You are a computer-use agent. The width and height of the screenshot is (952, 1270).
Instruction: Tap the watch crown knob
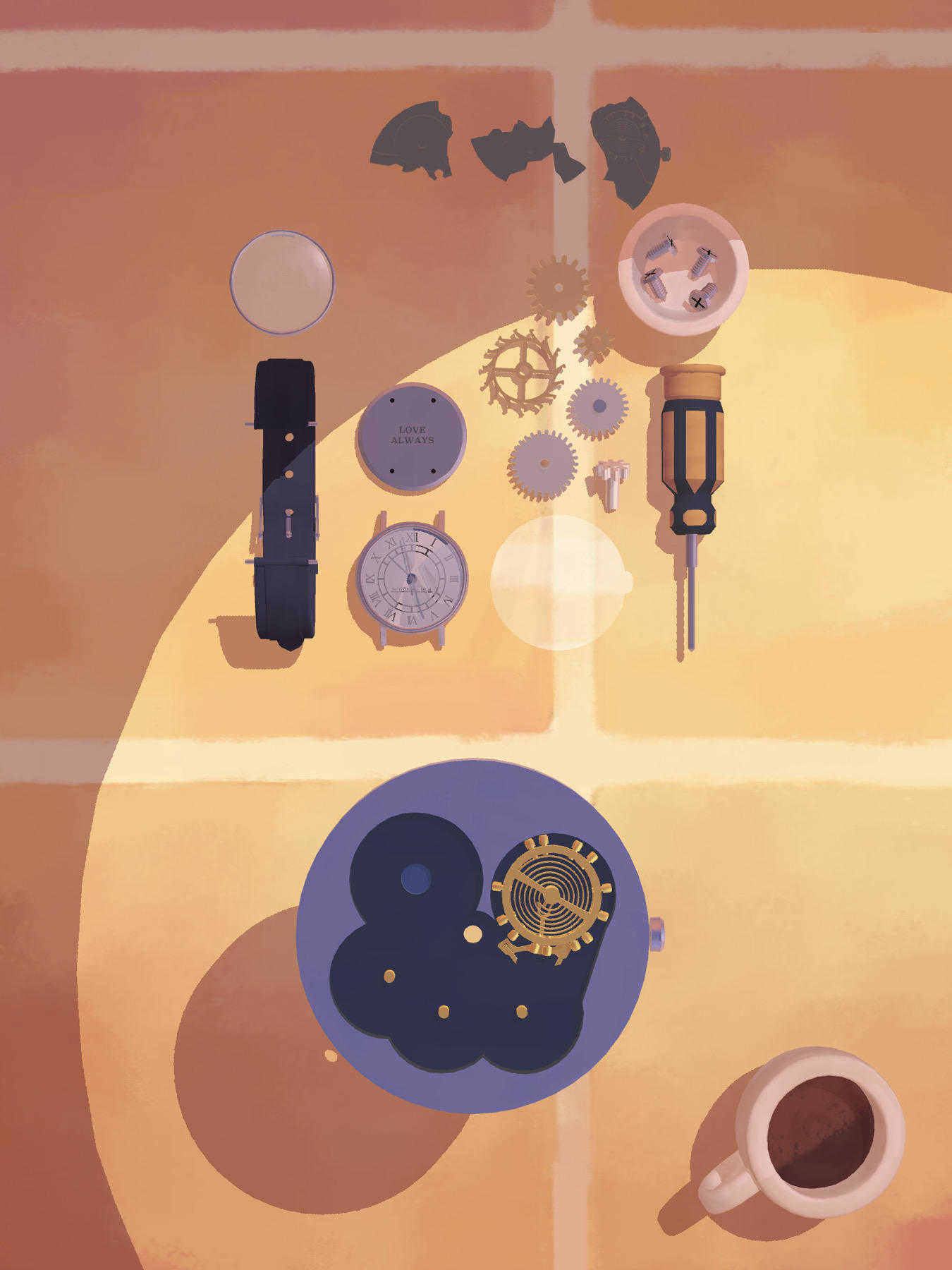[657, 933]
